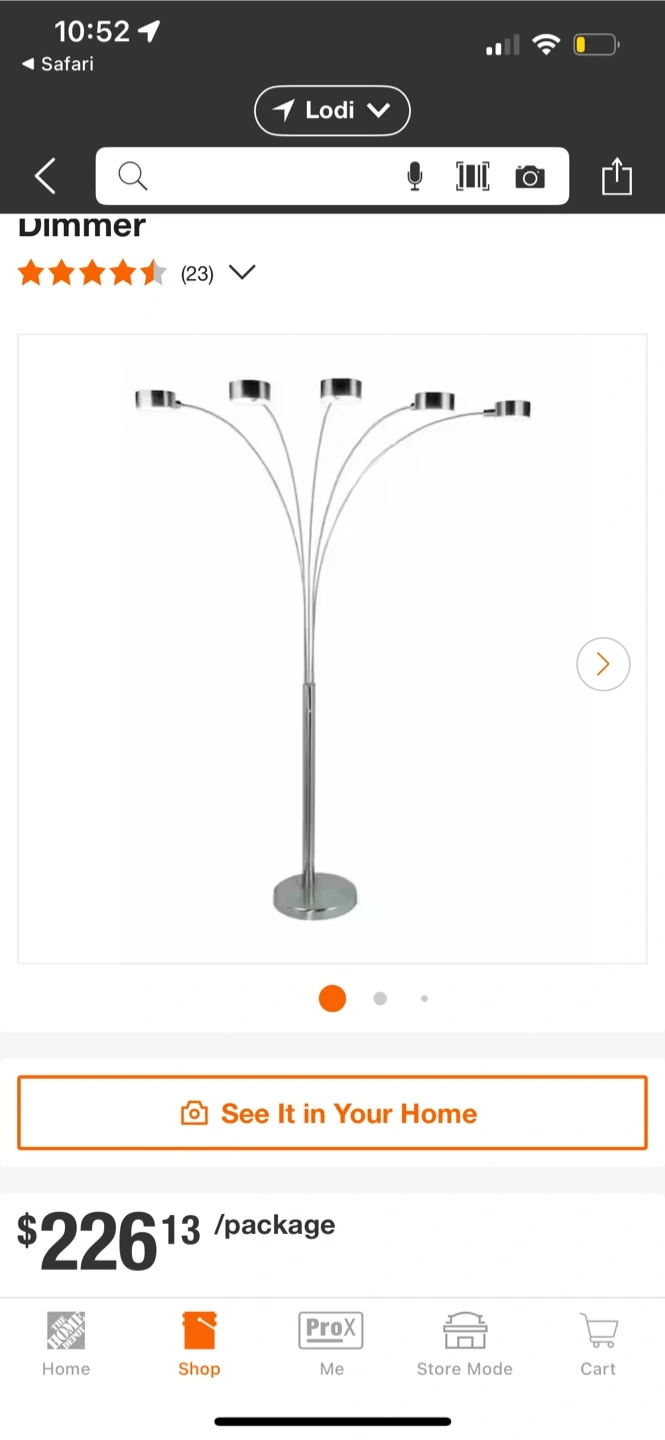Image resolution: width=665 pixels, height=1440 pixels.
Task: Go back using the arrow icon
Action: [45, 177]
